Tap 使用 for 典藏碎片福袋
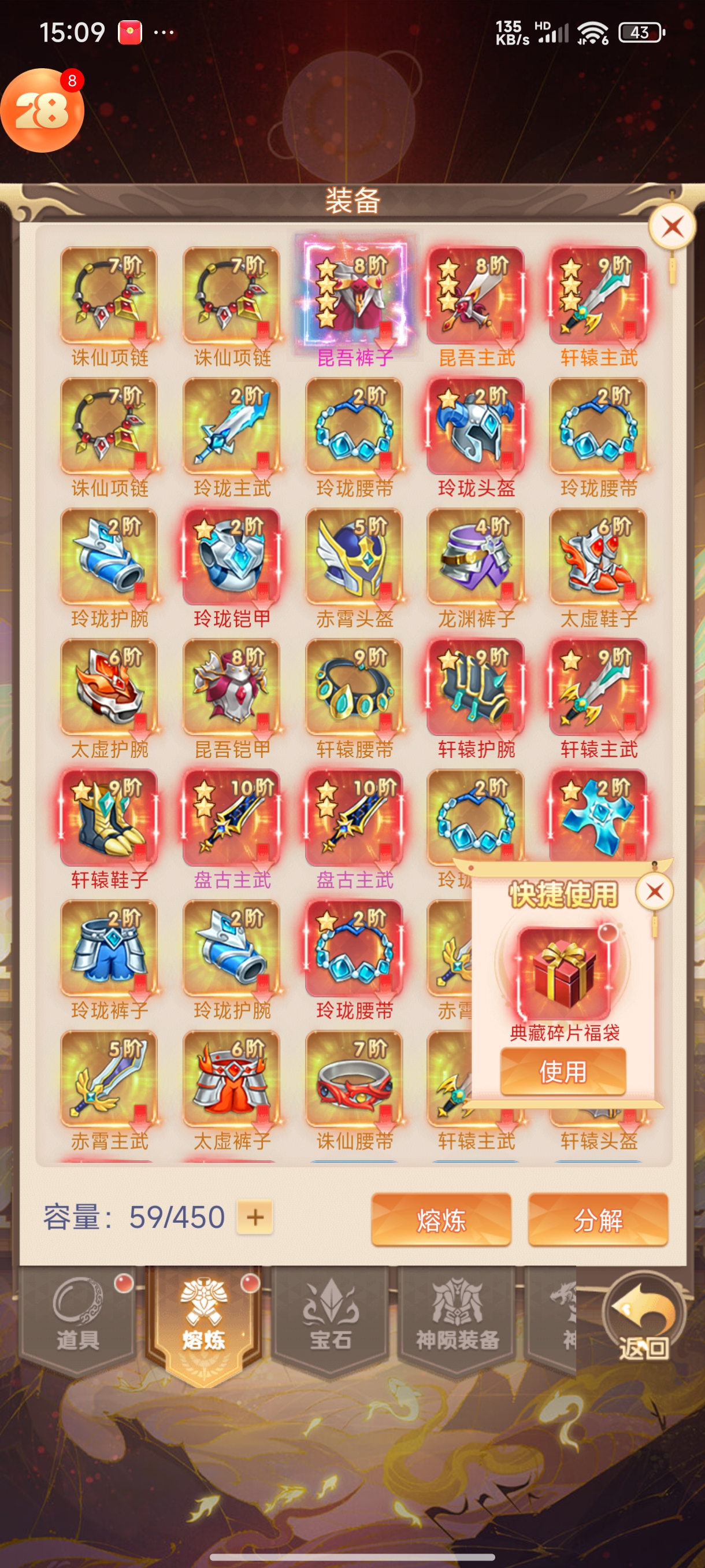 tap(563, 1072)
